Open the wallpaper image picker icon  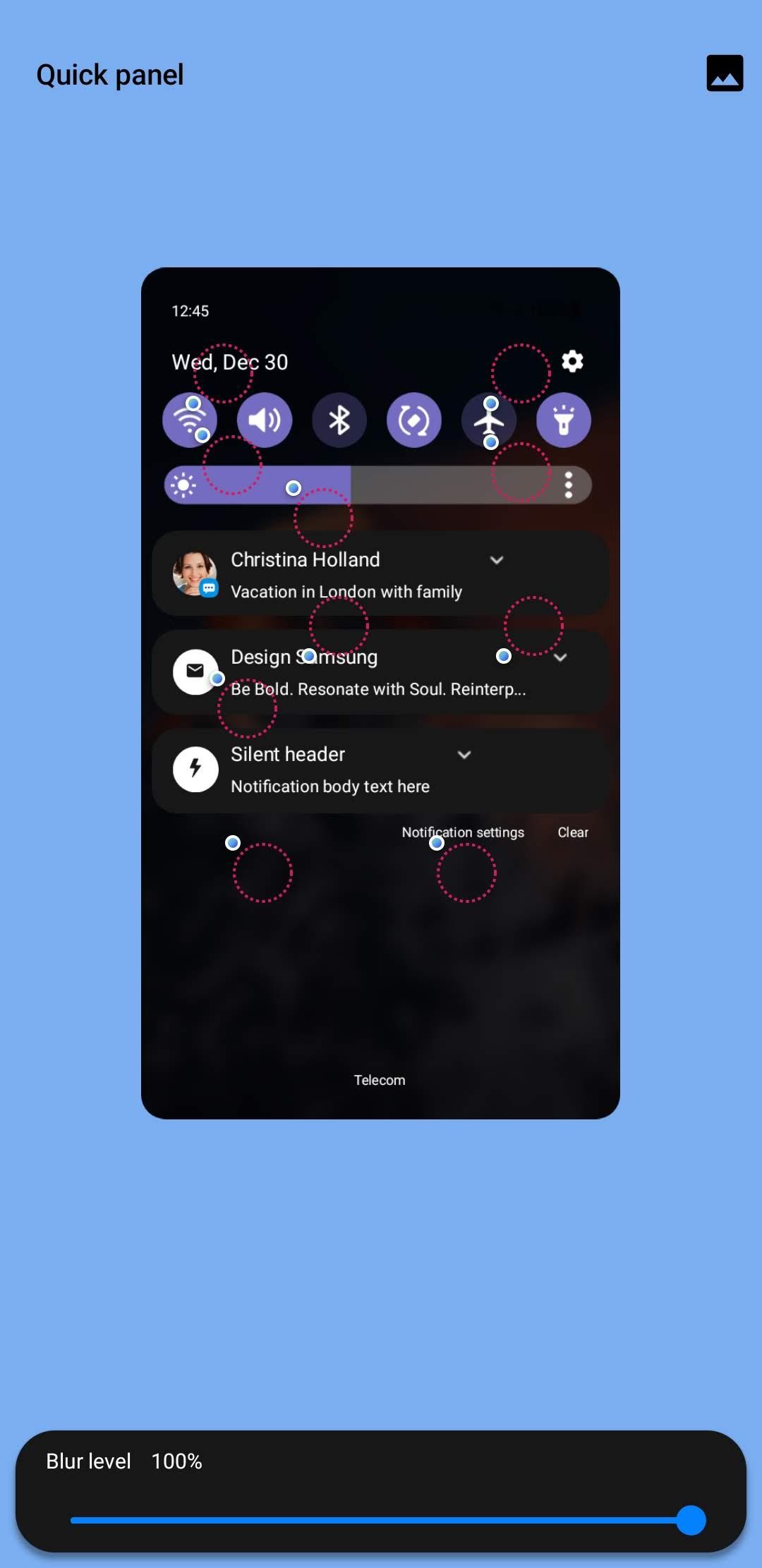click(725, 73)
